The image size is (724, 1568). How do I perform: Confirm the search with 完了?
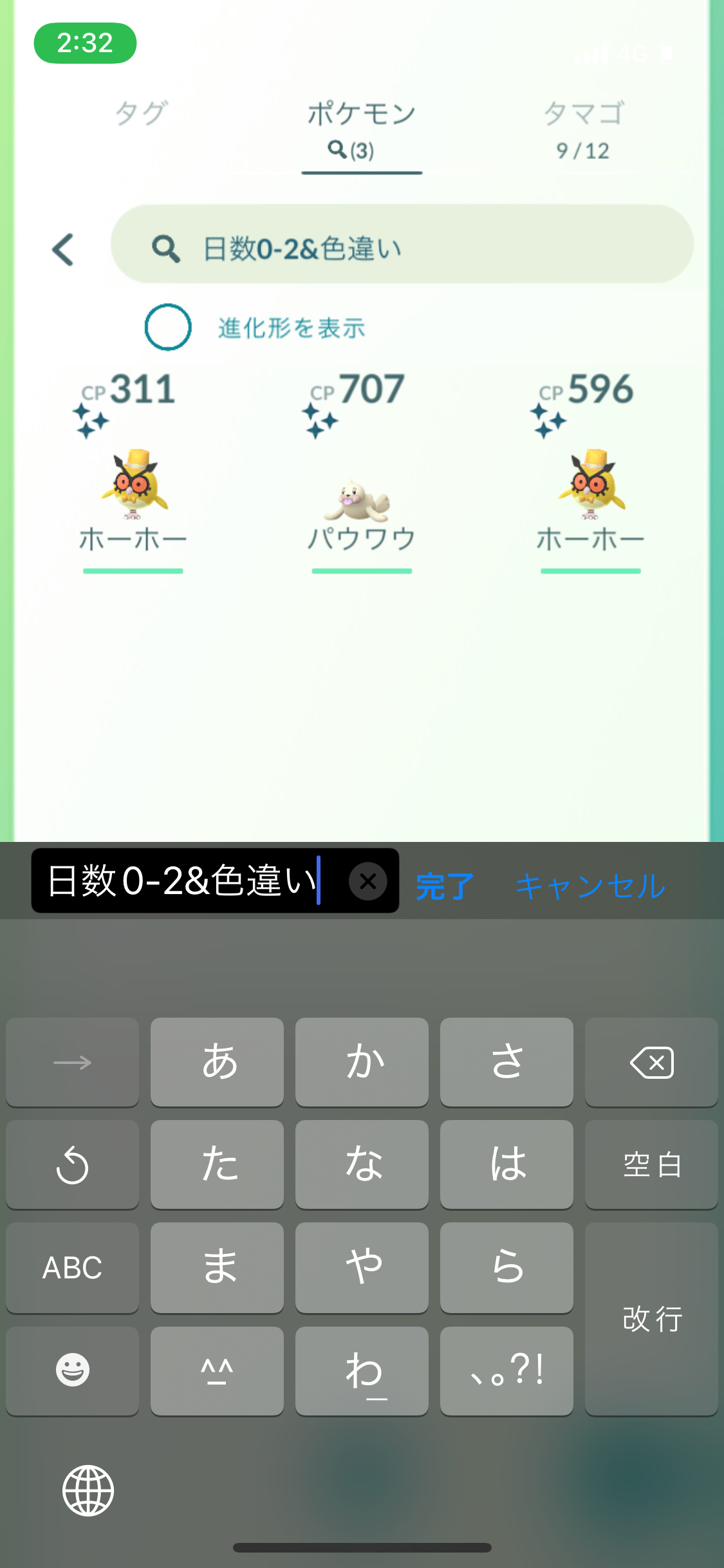[x=444, y=886]
